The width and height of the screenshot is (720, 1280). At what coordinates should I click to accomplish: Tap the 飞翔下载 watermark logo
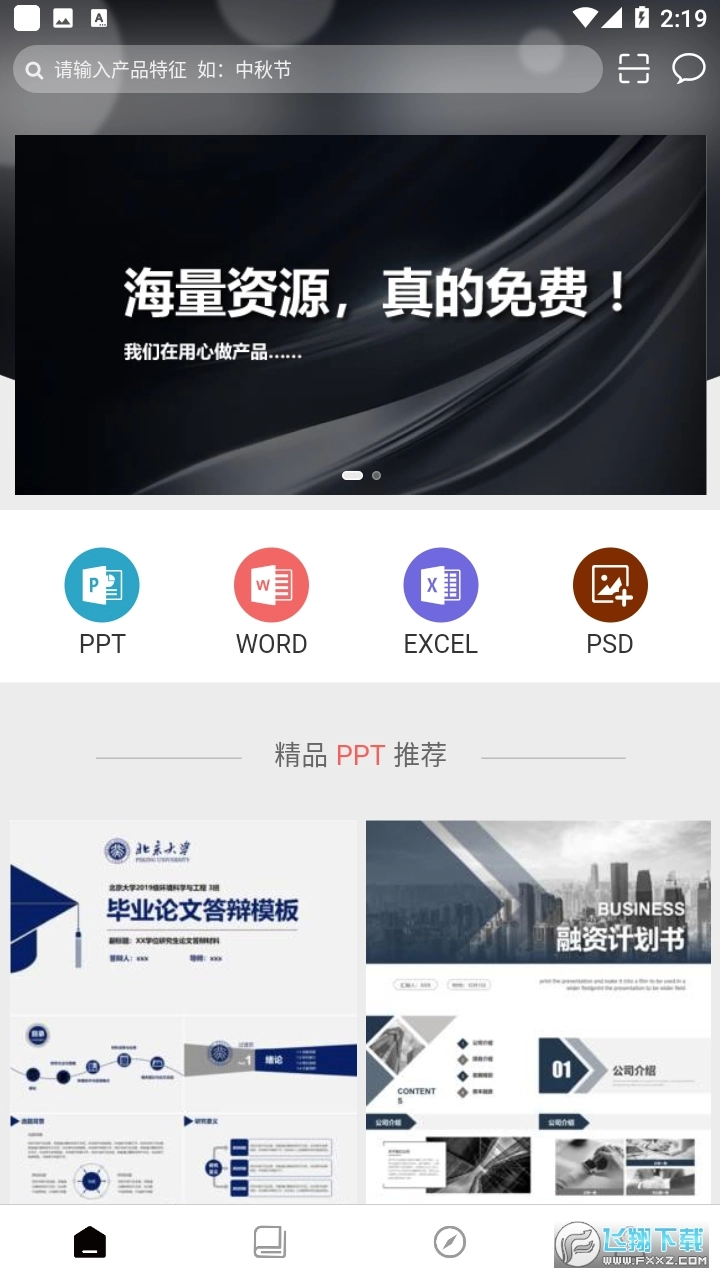(630, 1242)
